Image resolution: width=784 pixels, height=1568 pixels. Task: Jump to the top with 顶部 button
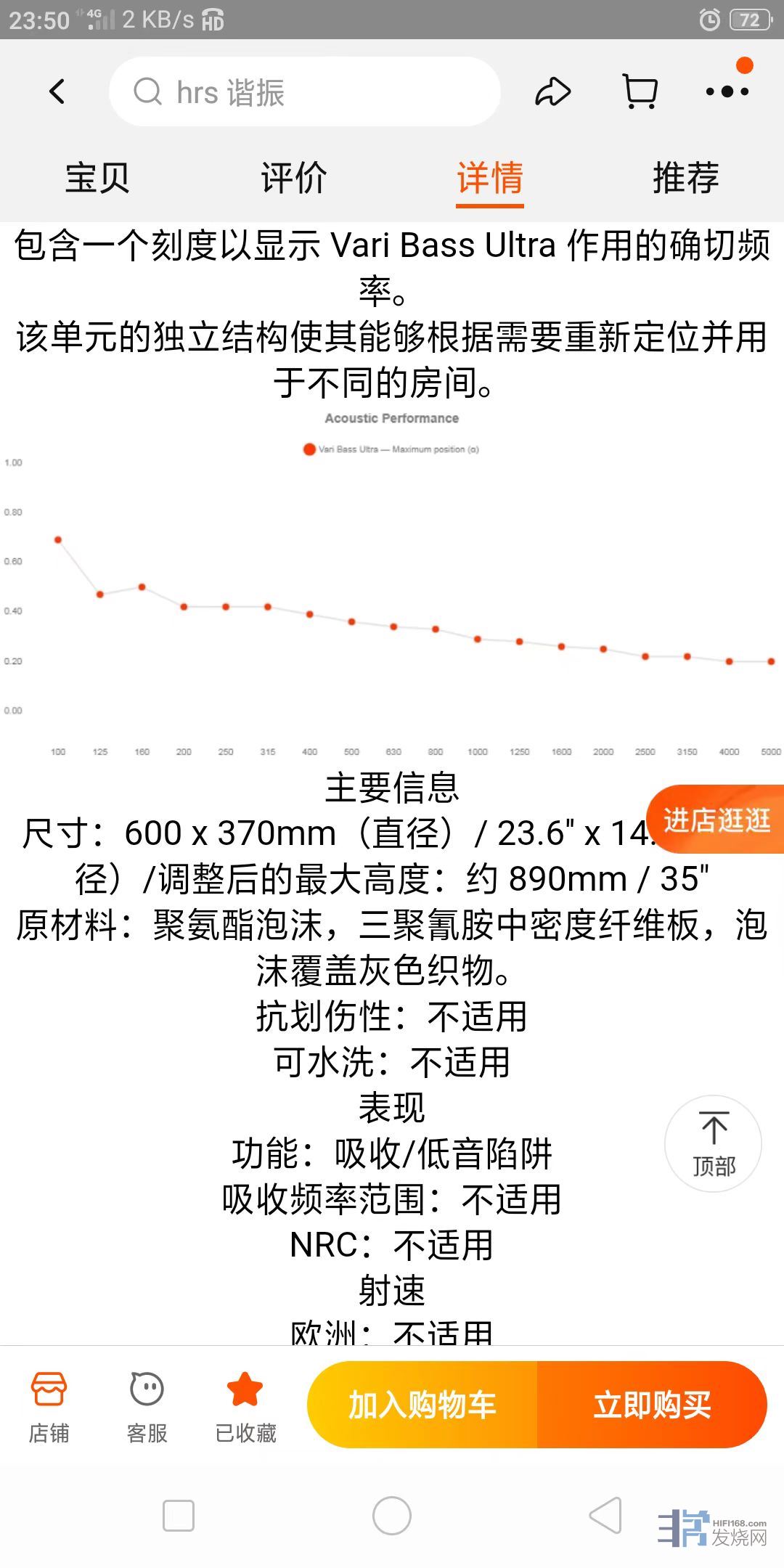[x=713, y=1143]
